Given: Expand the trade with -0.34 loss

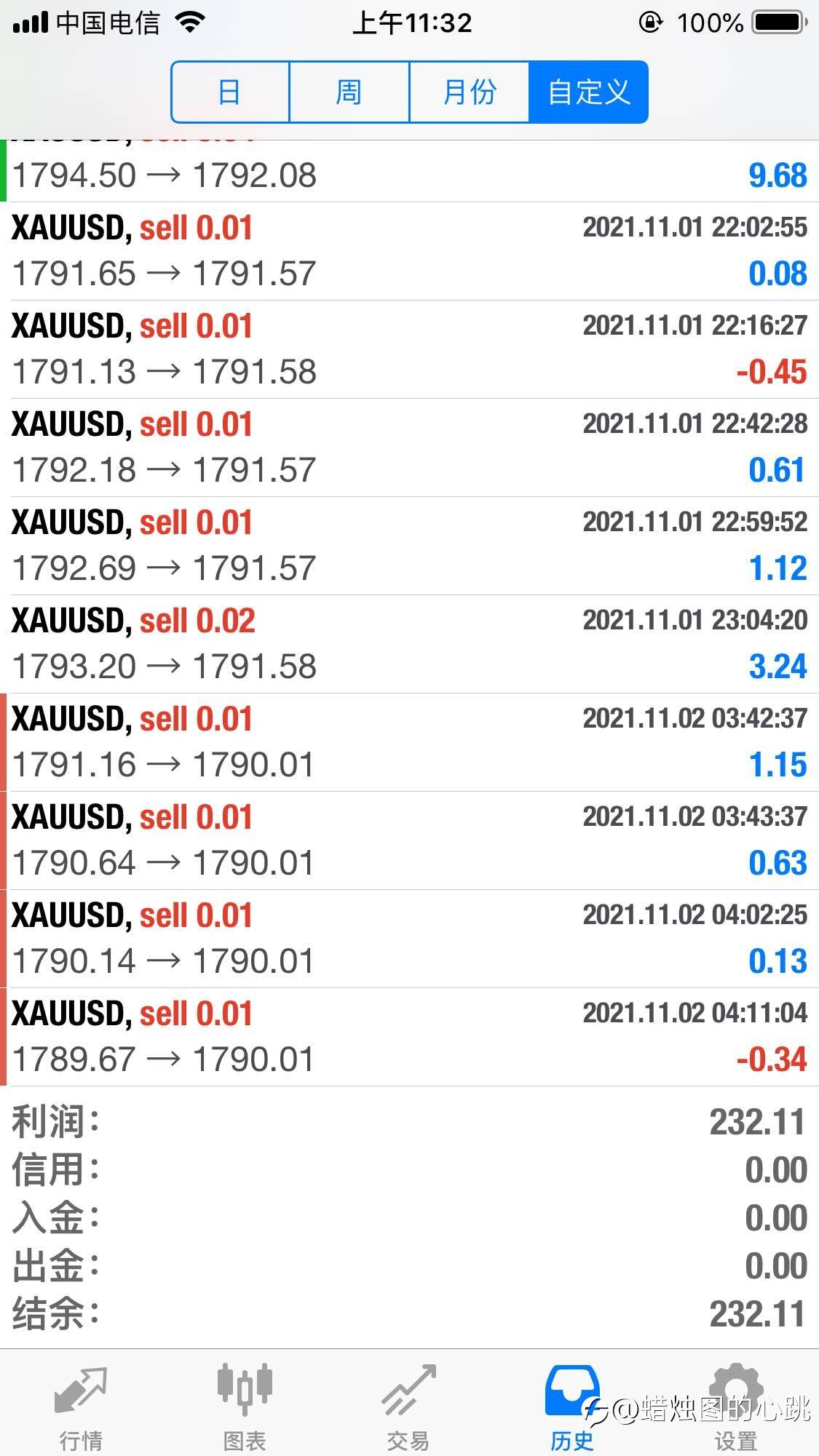Looking at the screenshot, I should (x=409, y=1037).
